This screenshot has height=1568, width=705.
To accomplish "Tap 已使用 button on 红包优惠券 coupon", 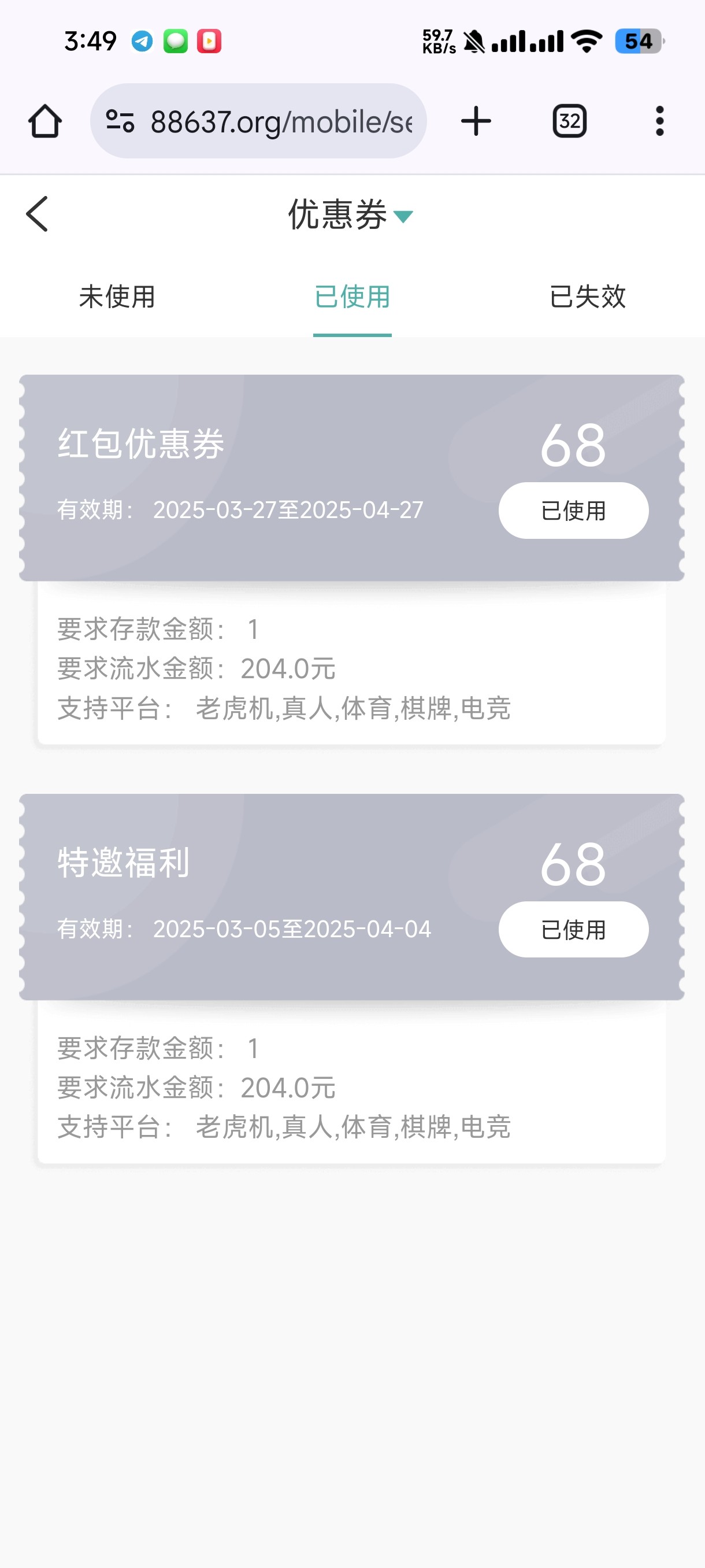I will 573,511.
